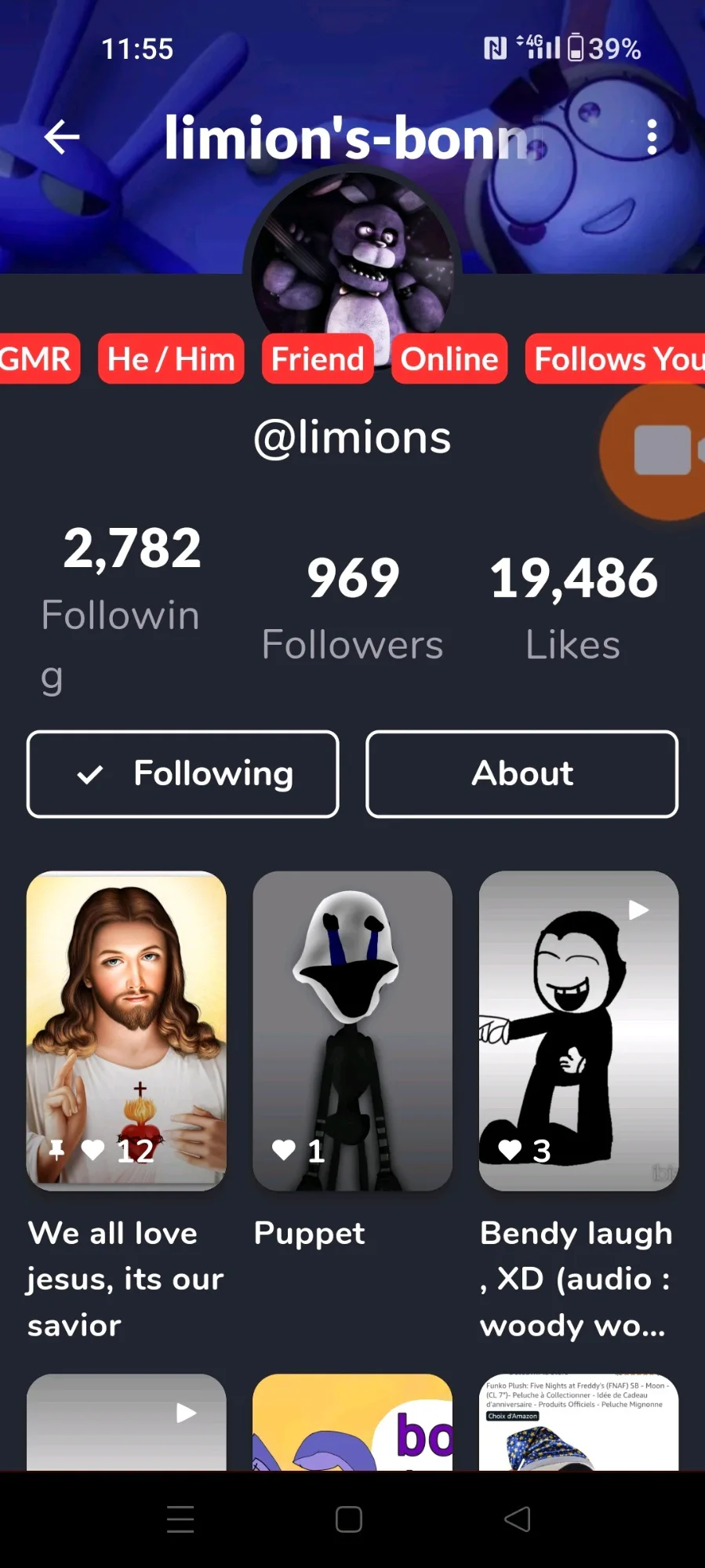
Task: Open the three-dot overflow menu
Action: [x=652, y=137]
